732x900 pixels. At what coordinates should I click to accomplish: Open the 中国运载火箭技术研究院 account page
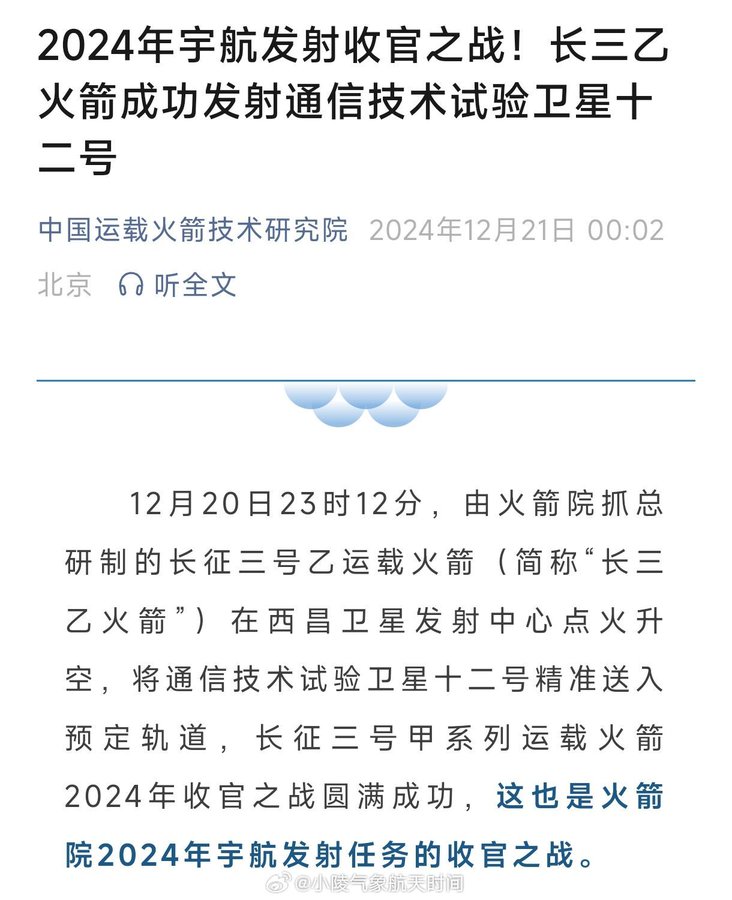[x=193, y=231]
